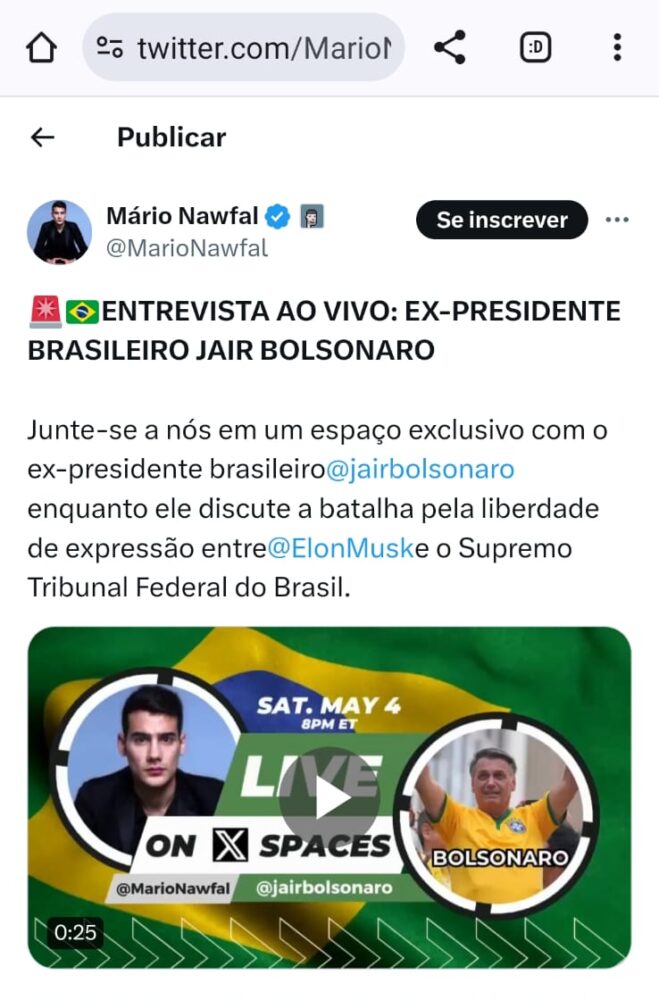The image size is (659, 1000).
Task: Open the browser overflow menu
Action: click(x=617, y=47)
